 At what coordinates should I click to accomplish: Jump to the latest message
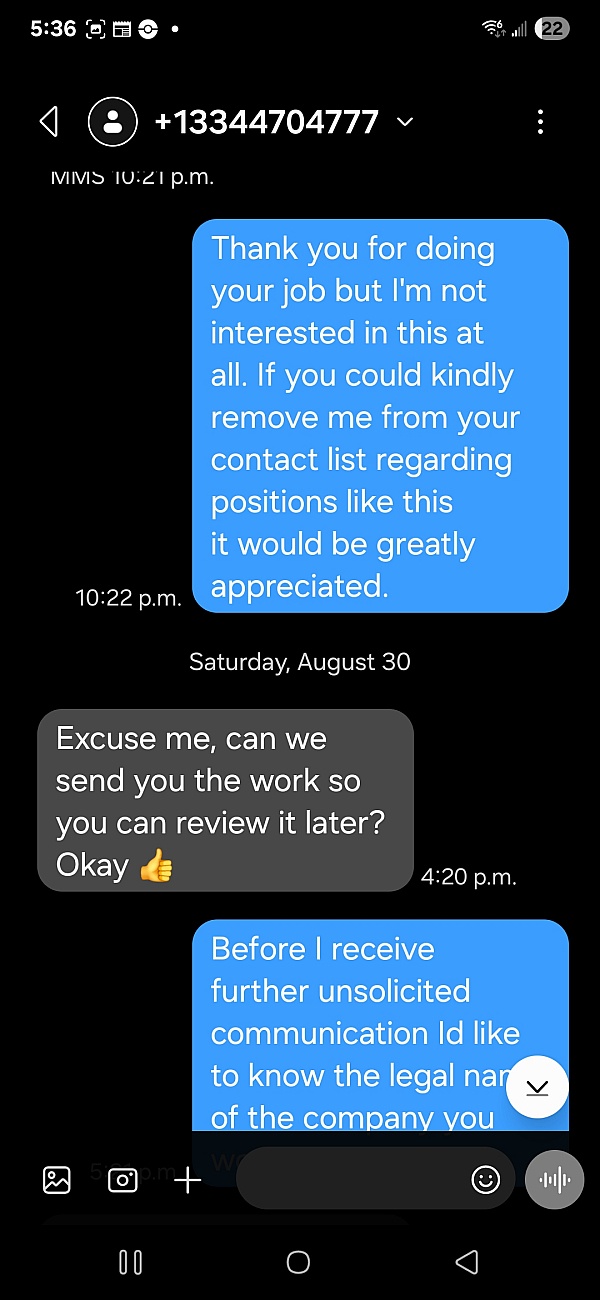[x=537, y=1087]
